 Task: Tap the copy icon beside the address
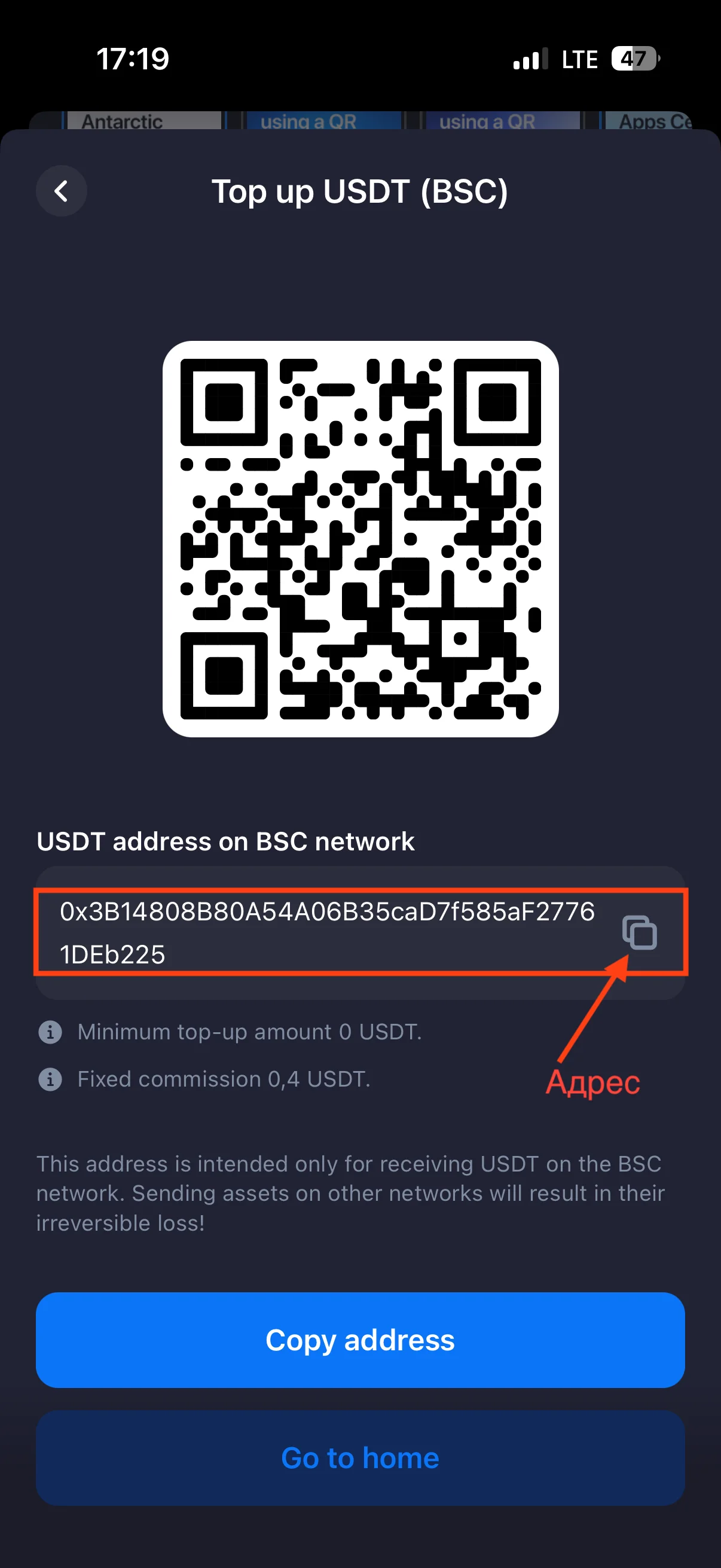640,932
